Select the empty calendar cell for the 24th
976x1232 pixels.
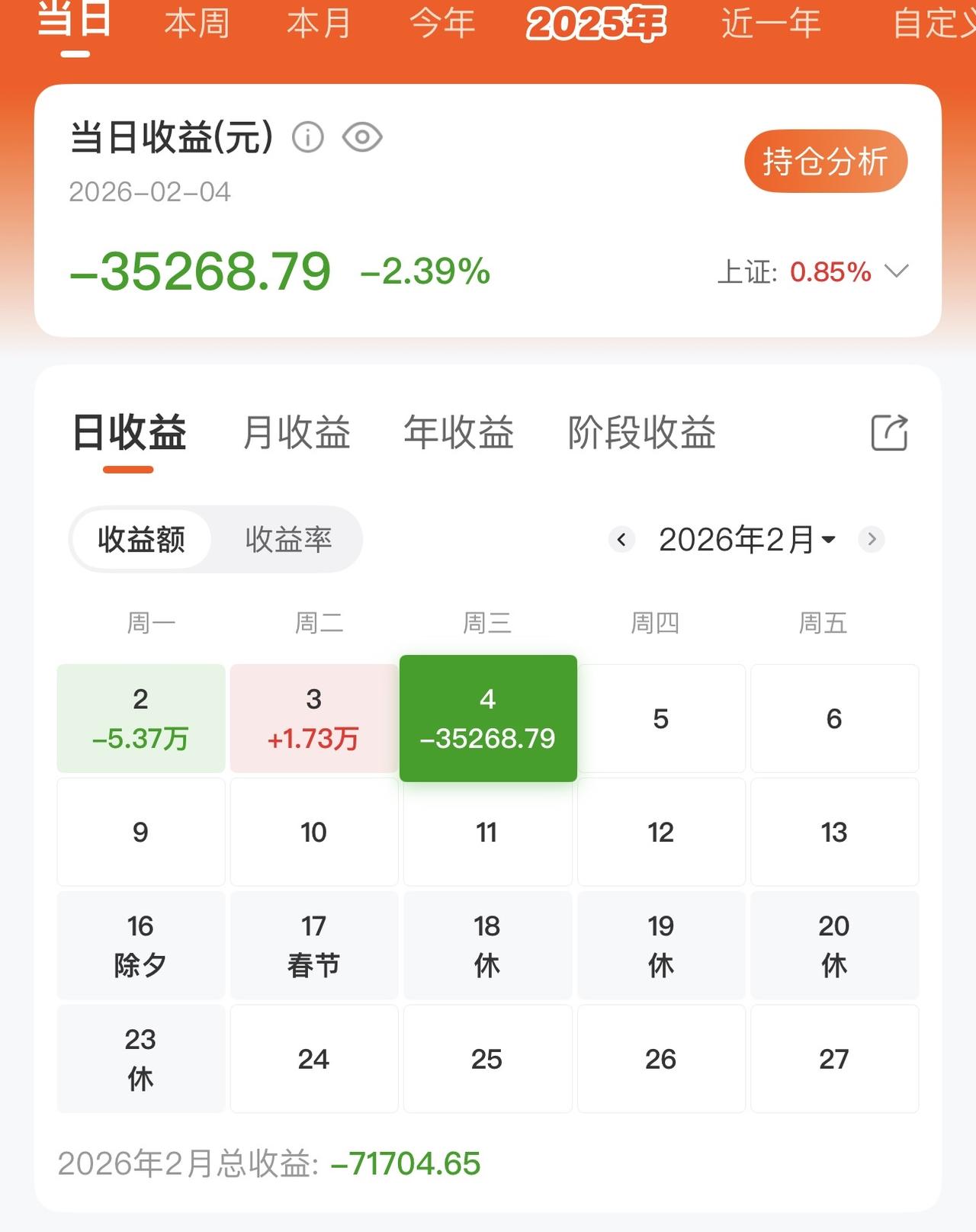313,1059
